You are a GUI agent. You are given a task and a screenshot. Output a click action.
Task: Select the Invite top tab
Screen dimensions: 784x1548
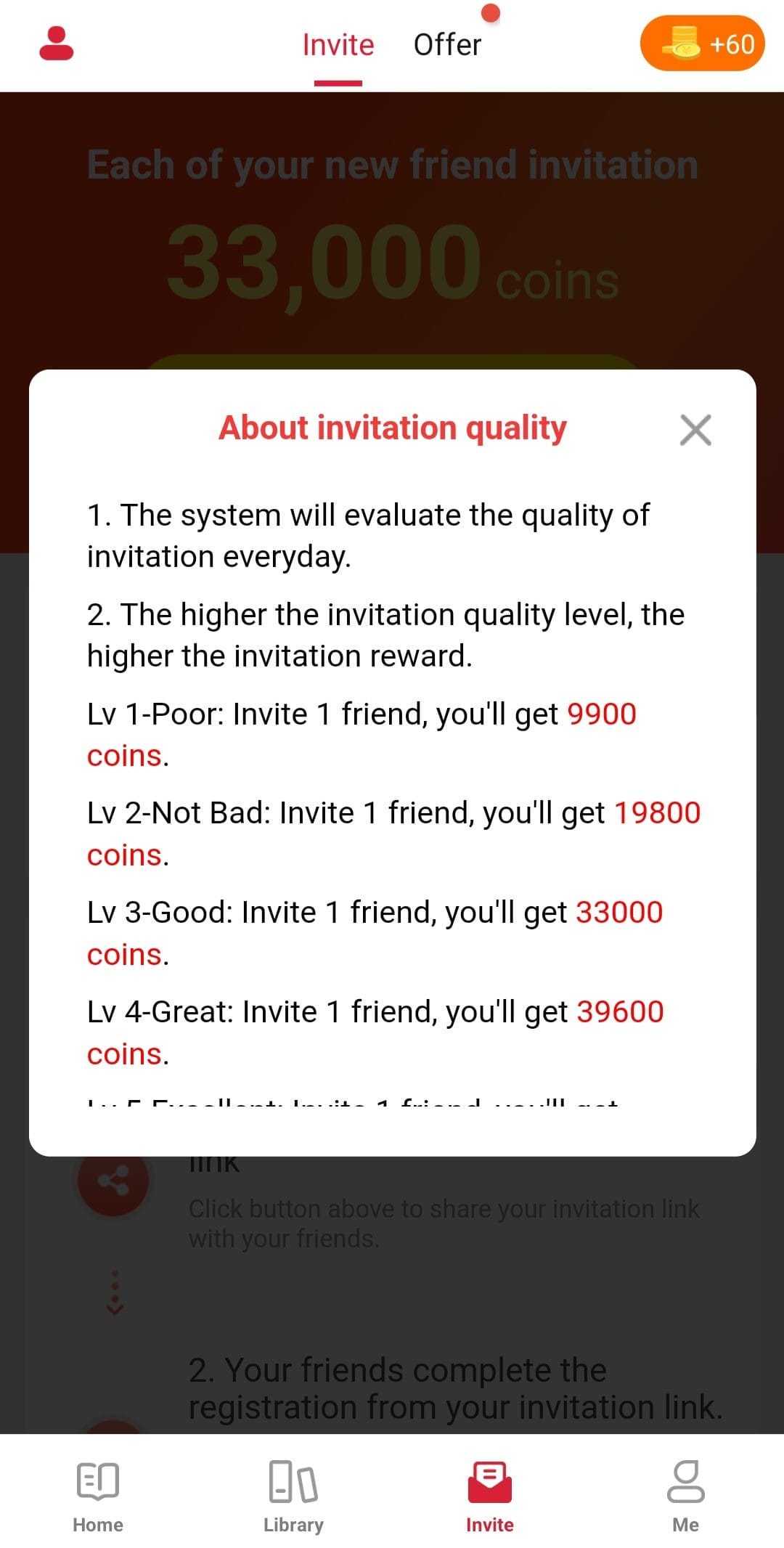tap(338, 45)
